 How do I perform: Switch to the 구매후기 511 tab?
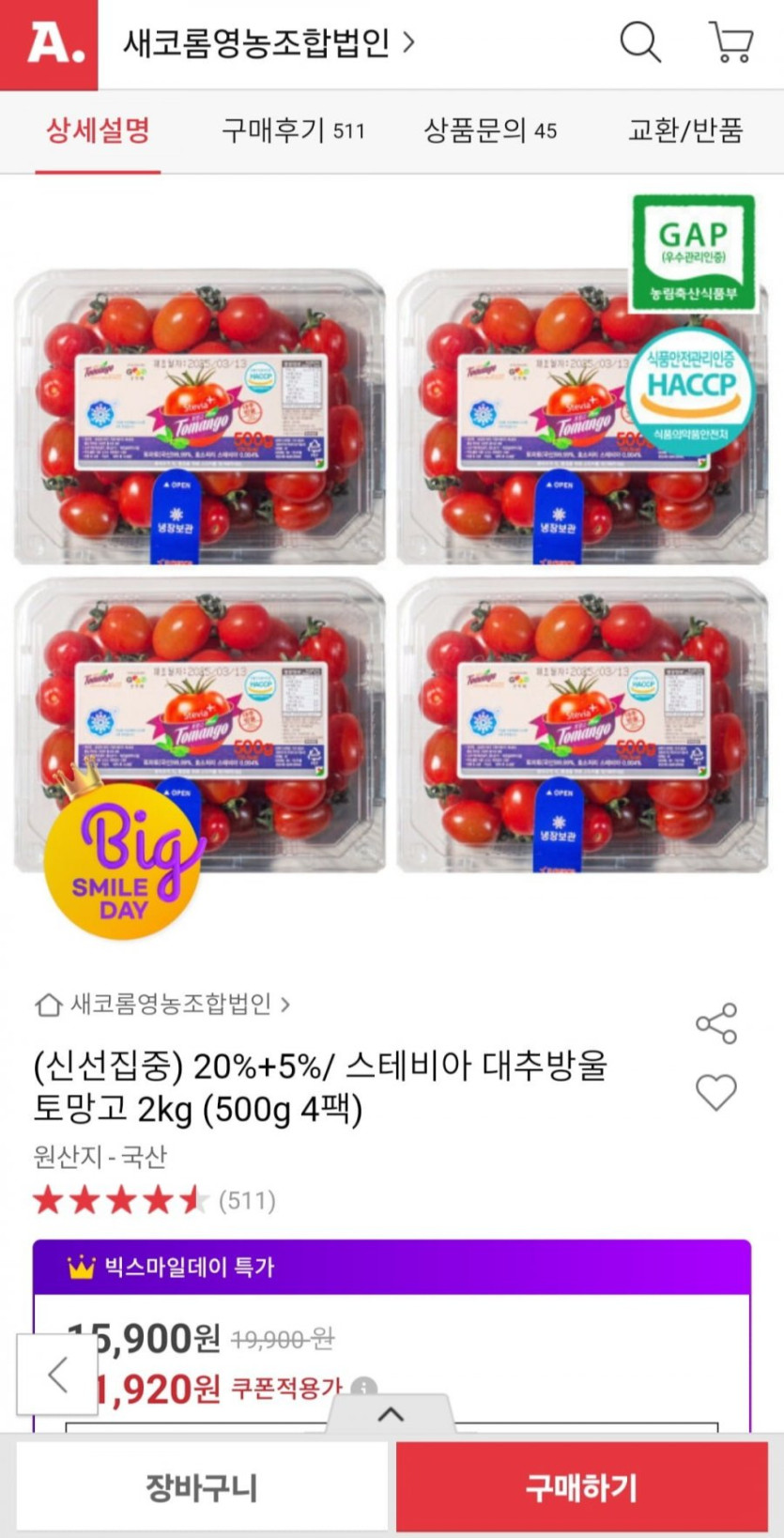(293, 131)
